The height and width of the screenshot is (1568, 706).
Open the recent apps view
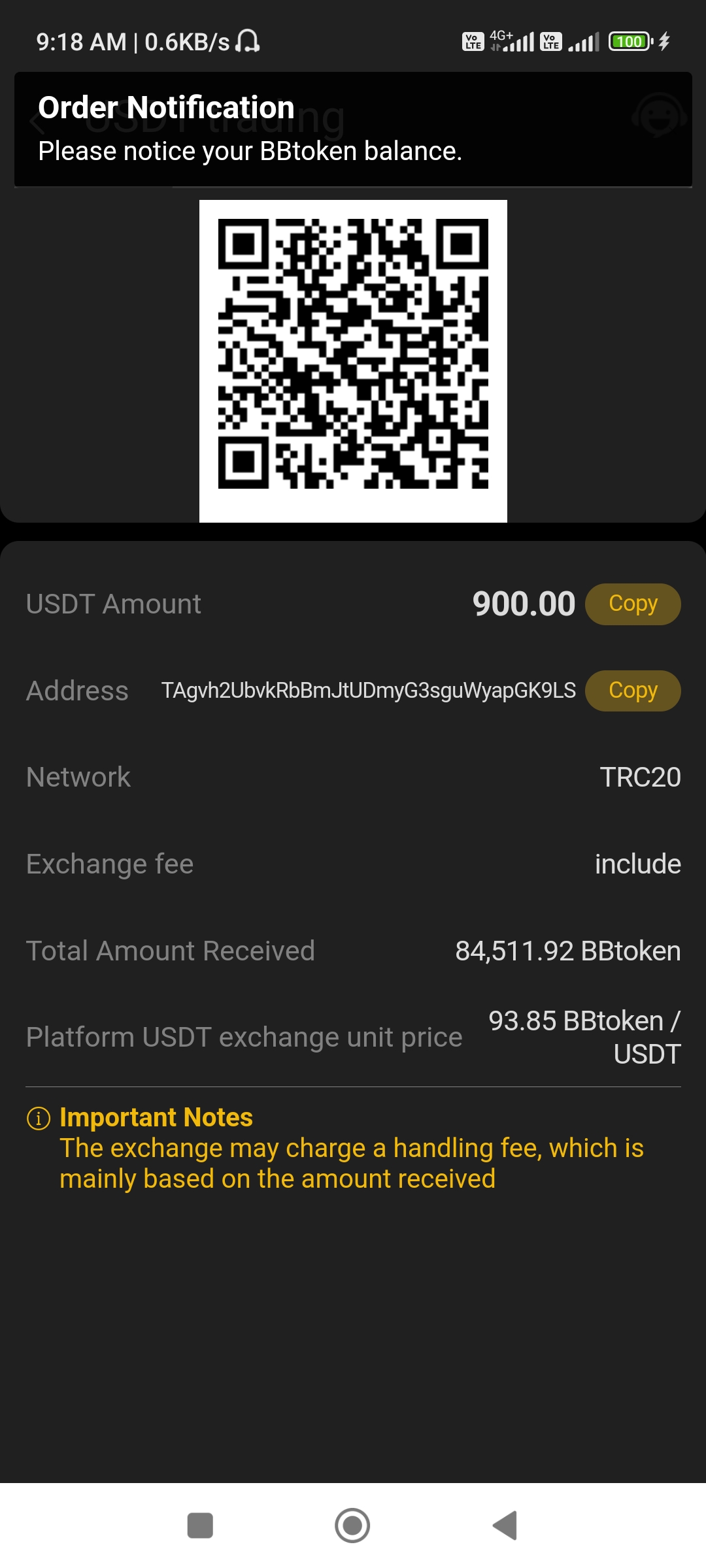(x=200, y=1526)
